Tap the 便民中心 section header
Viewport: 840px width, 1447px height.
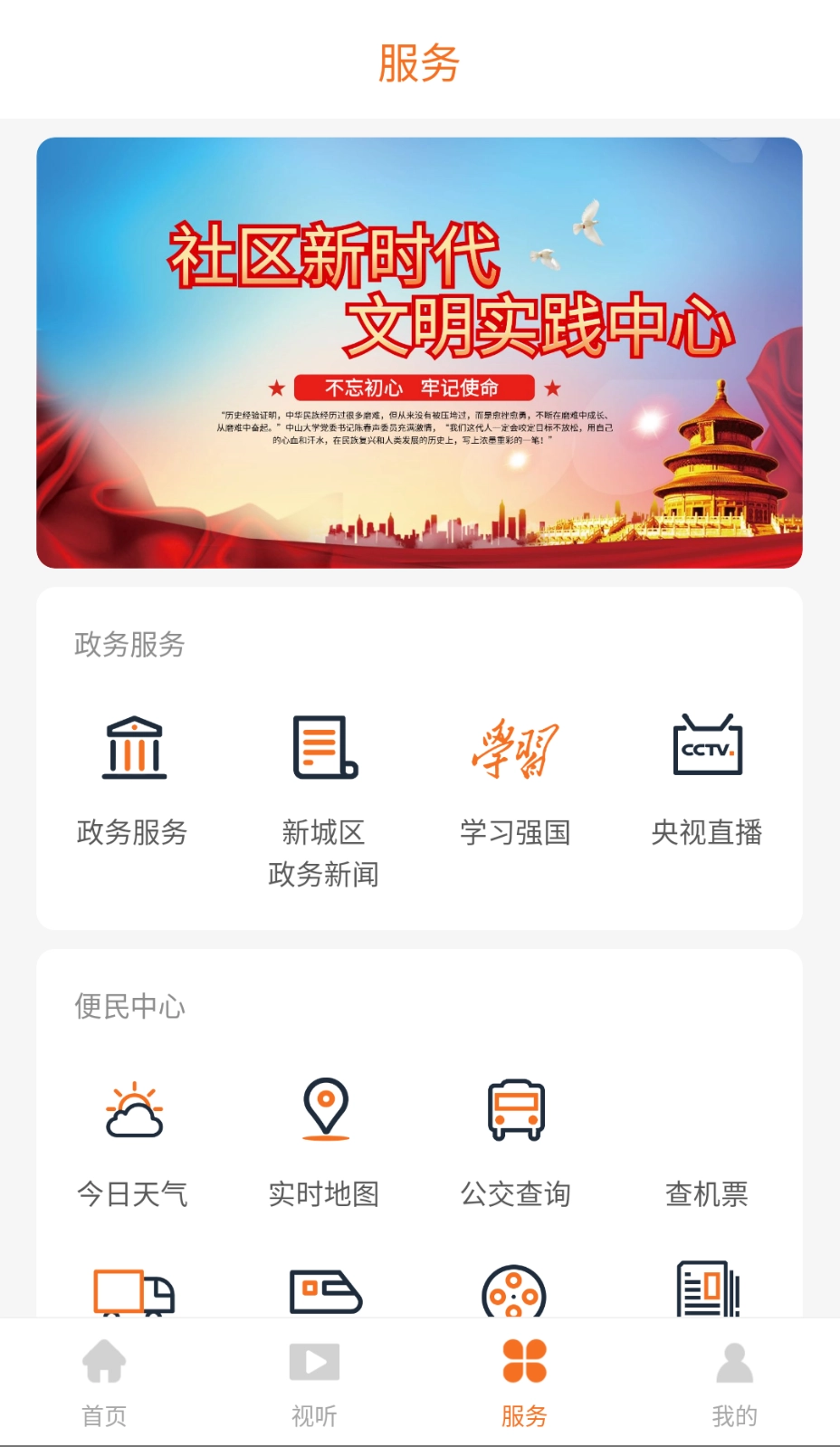click(129, 1005)
